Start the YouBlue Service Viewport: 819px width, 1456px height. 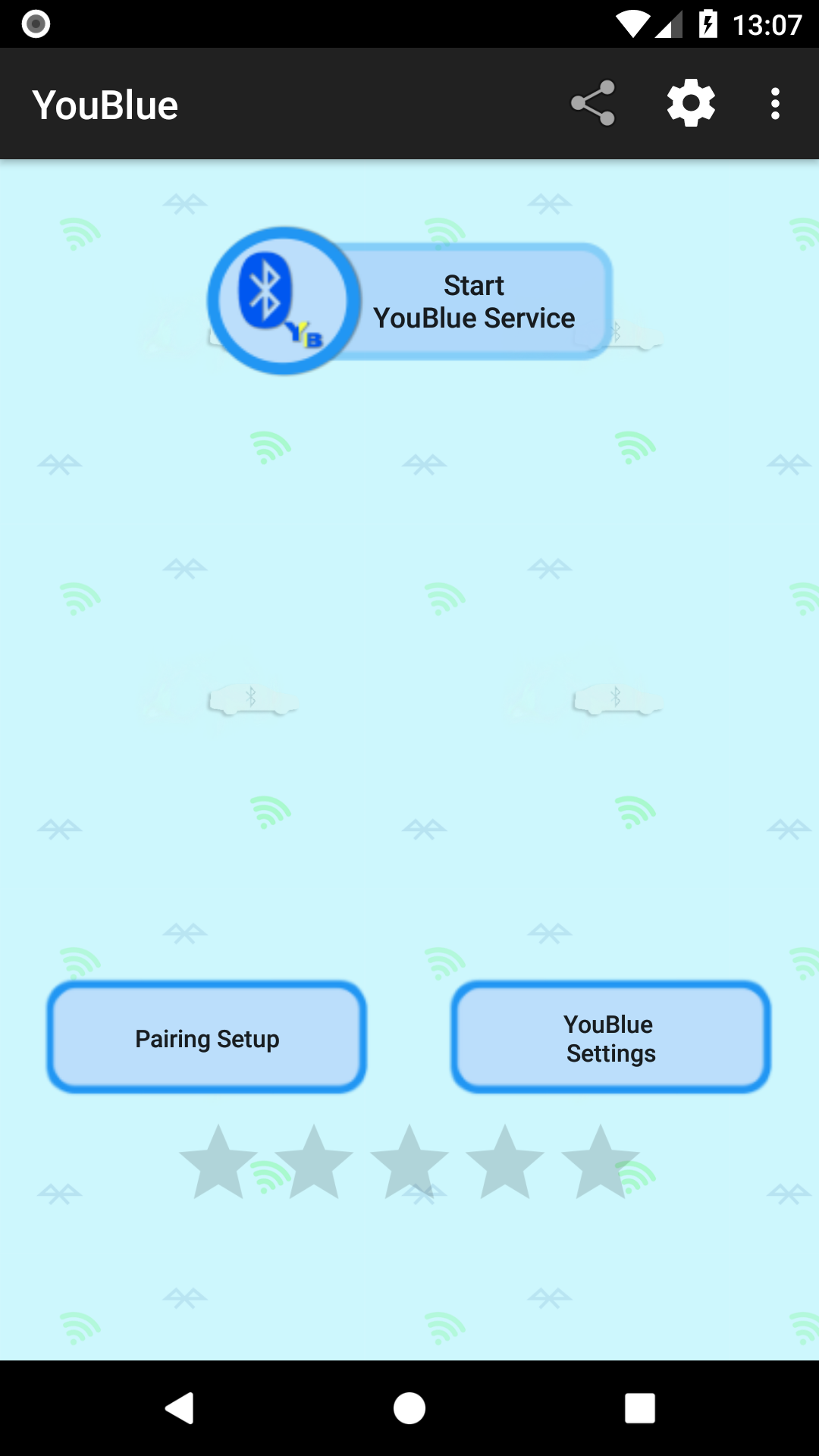[474, 301]
